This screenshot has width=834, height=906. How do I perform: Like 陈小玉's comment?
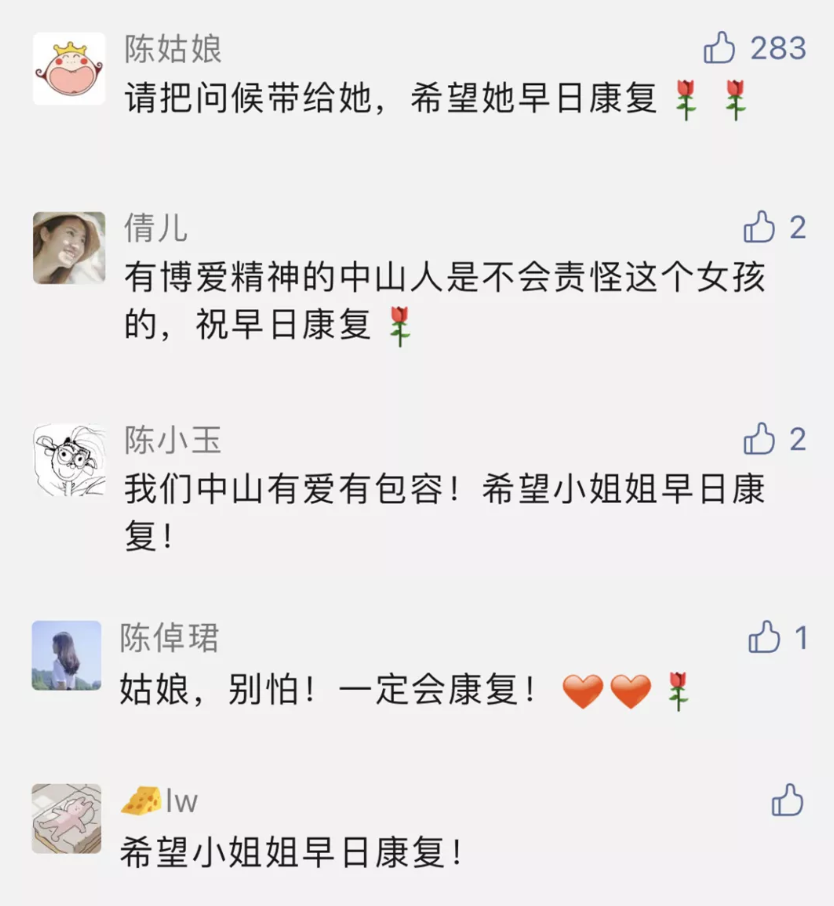coord(760,438)
